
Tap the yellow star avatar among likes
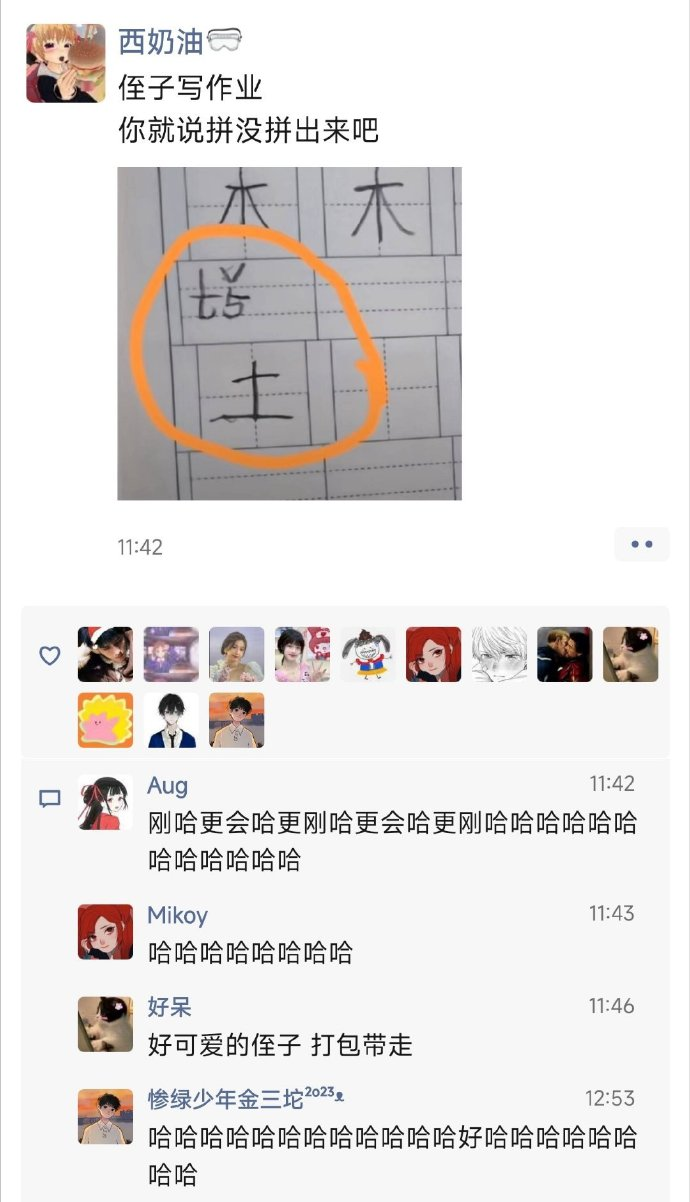(105, 720)
